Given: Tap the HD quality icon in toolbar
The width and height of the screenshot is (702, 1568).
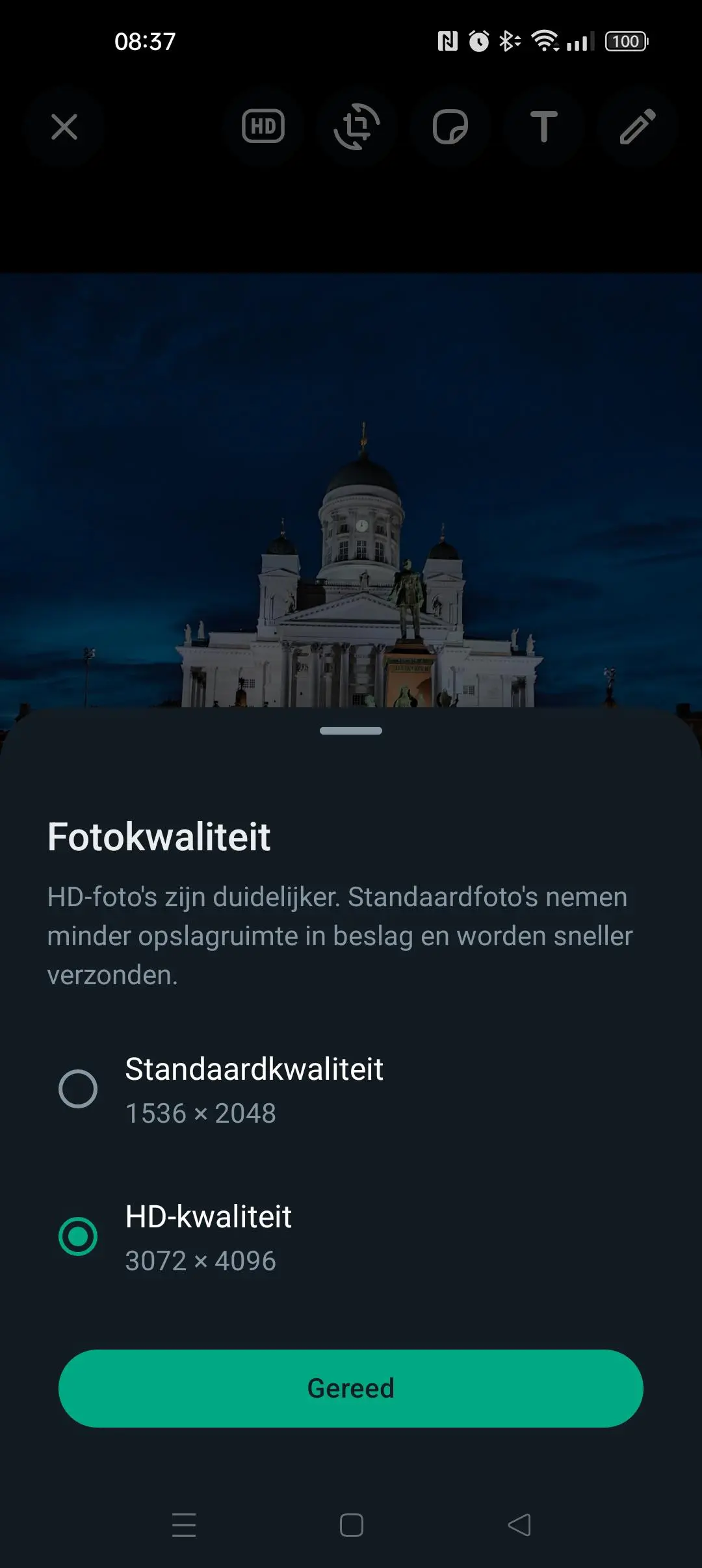Looking at the screenshot, I should point(263,127).
